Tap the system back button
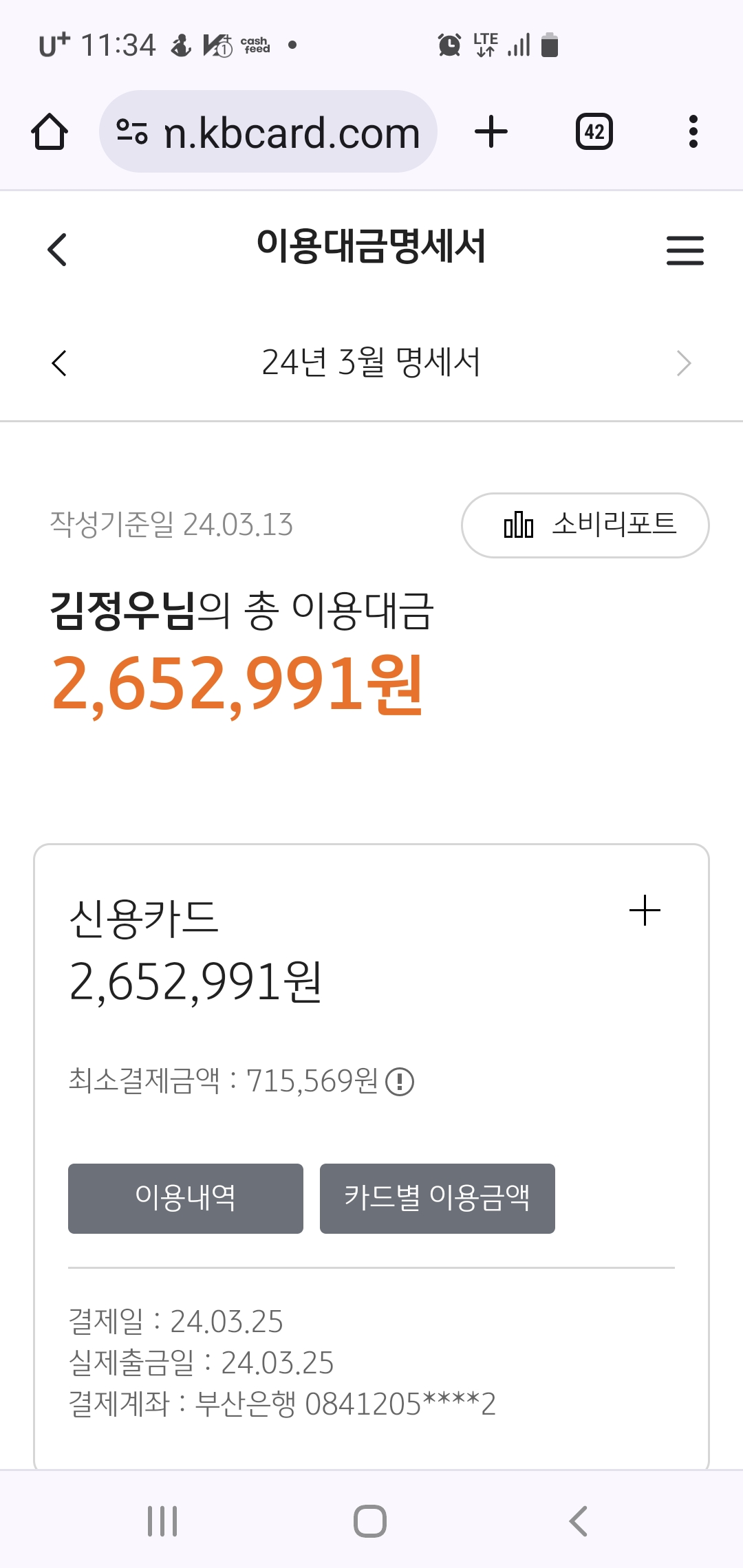Image resolution: width=743 pixels, height=1568 pixels. [x=579, y=1521]
